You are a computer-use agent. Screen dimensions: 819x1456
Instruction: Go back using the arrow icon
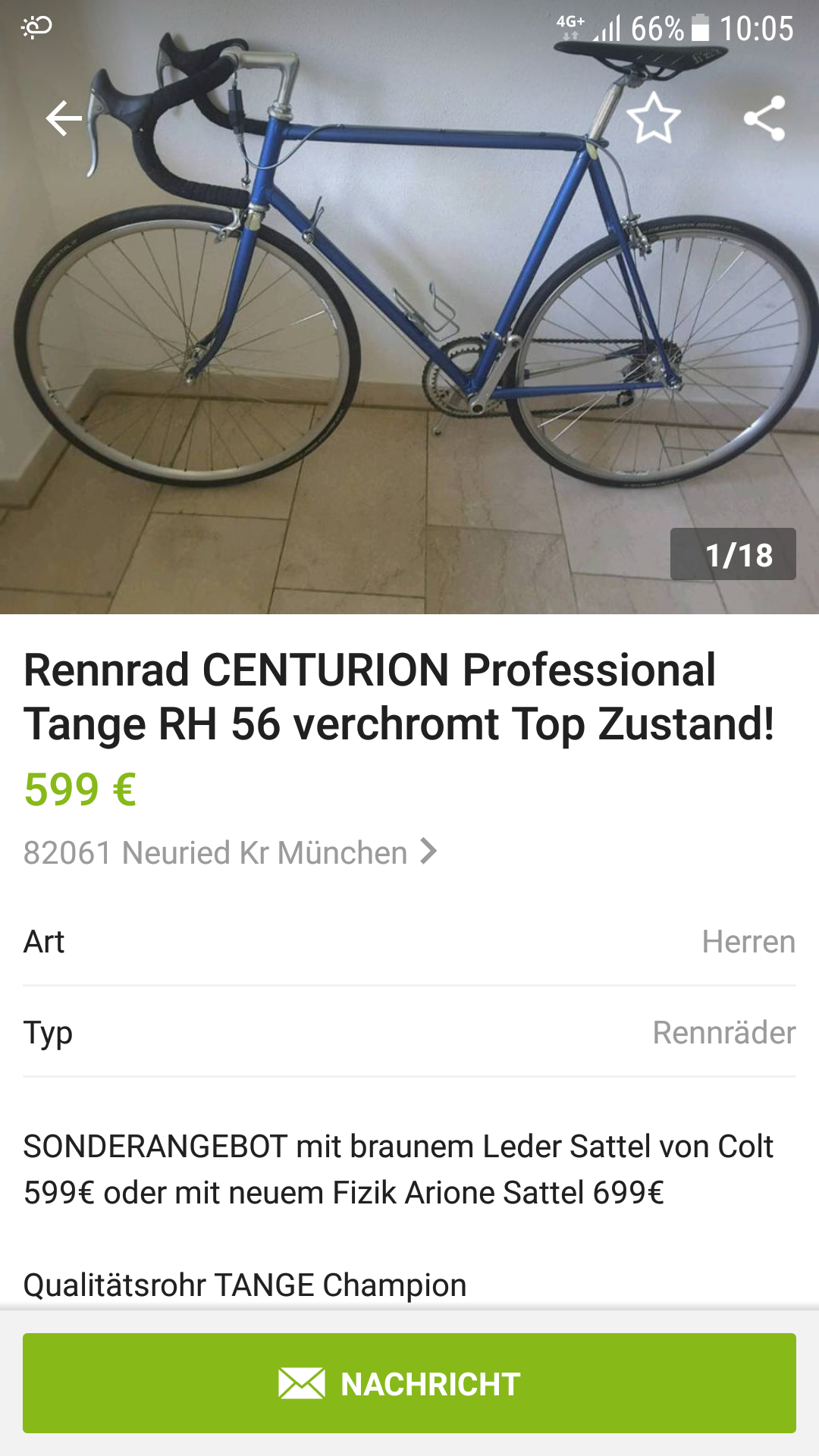pyautogui.click(x=64, y=118)
